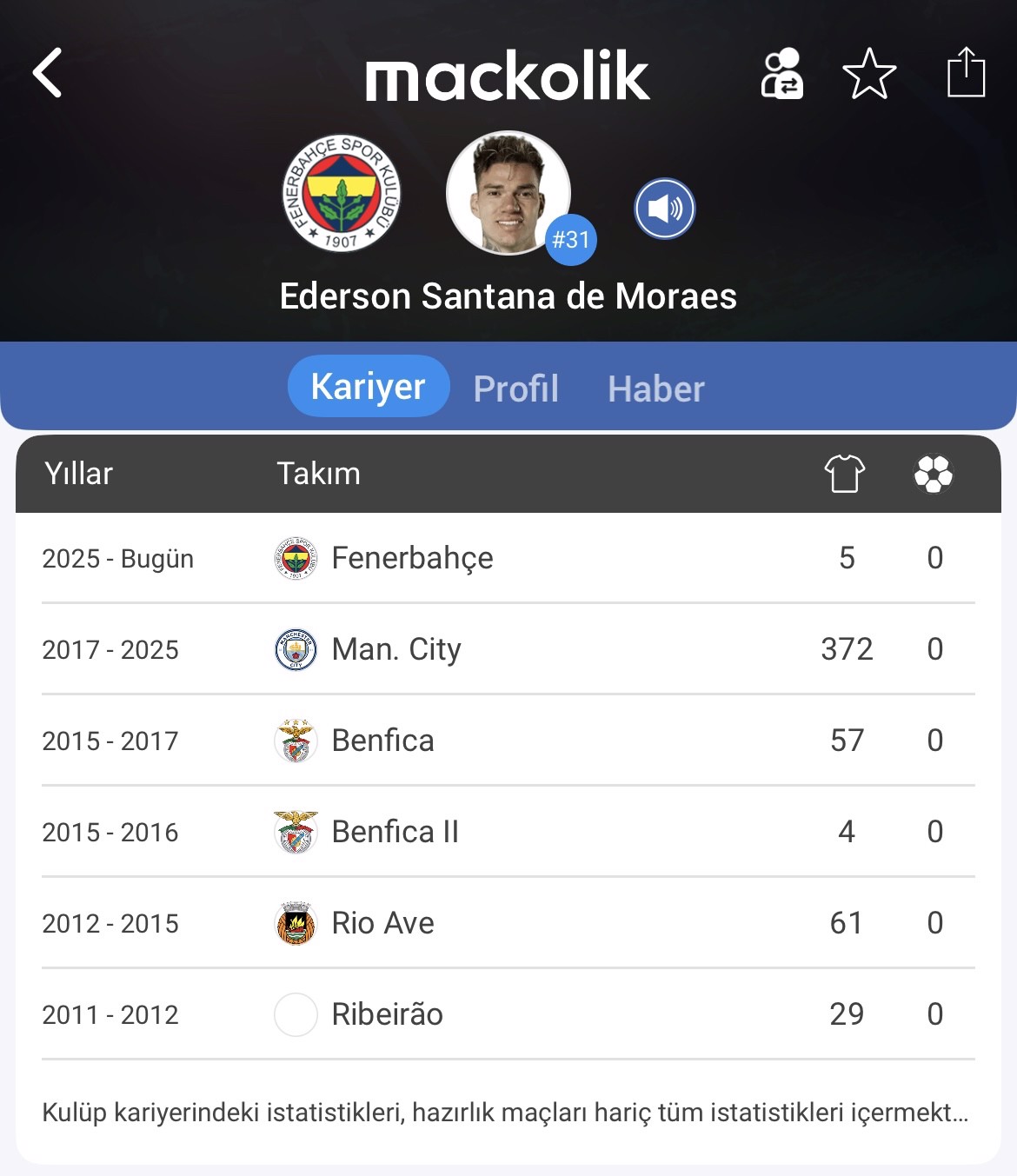Screen dimensions: 1017x1176
Task: Switch to the Haber tab
Action: (x=655, y=389)
